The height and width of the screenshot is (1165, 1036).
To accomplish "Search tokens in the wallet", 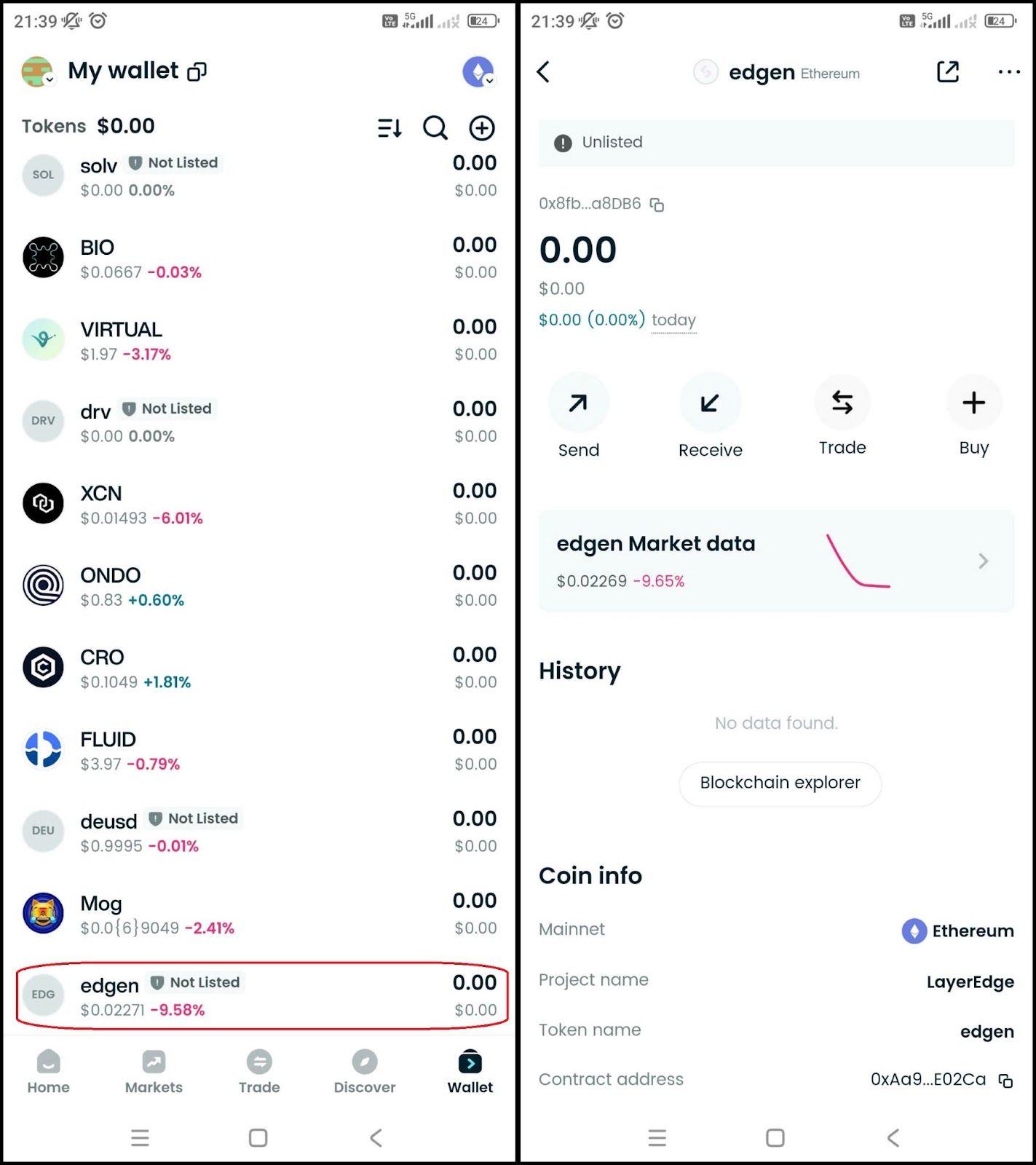I will (x=435, y=128).
